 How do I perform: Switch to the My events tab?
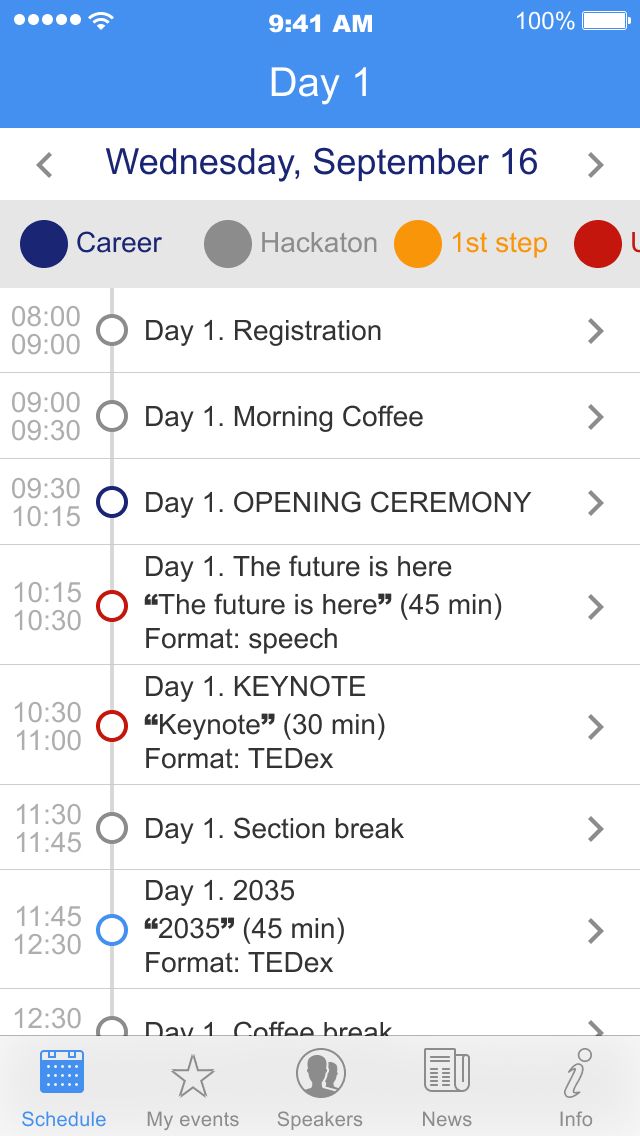[x=193, y=1088]
